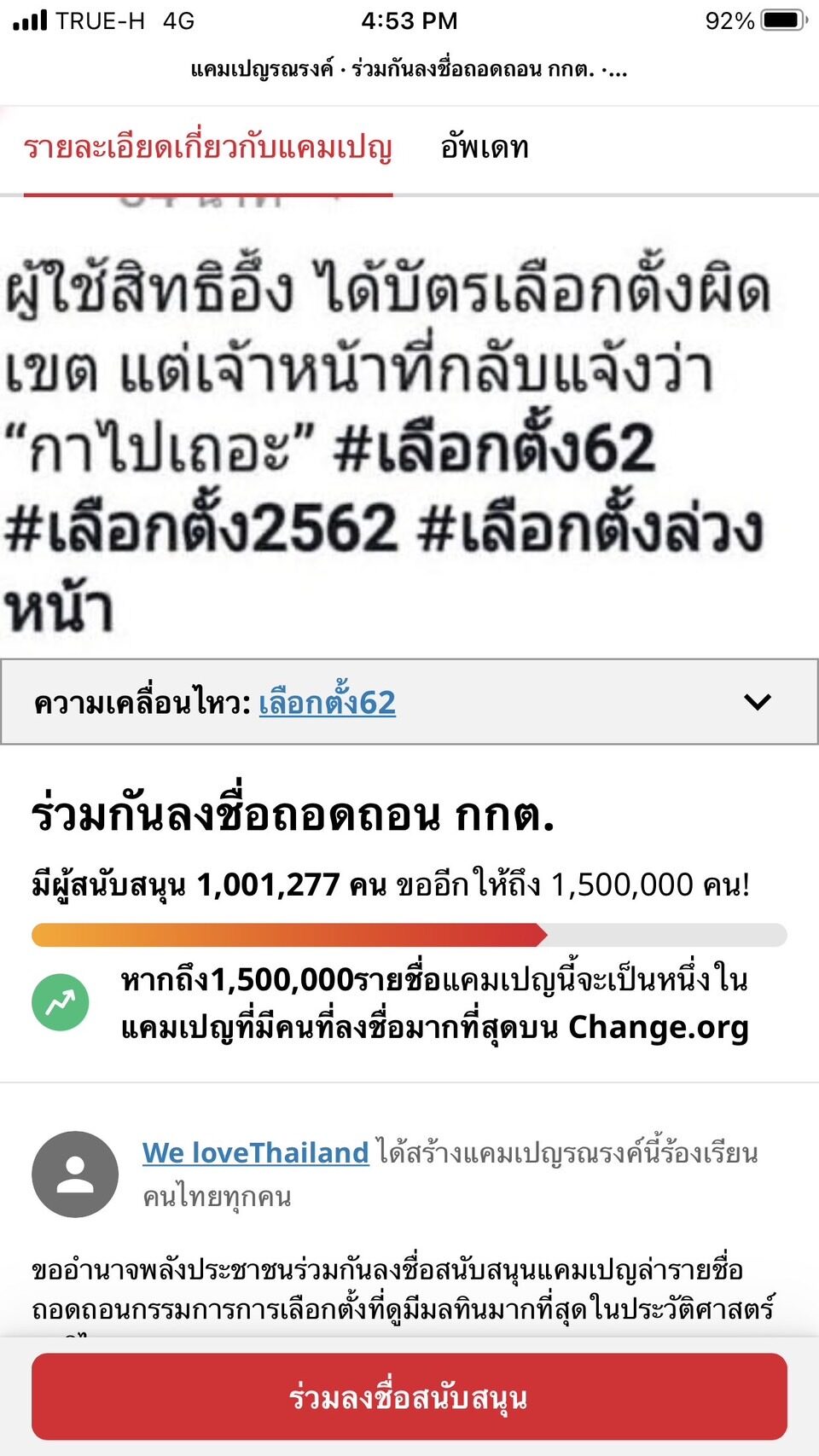Expand the ความเคลื่อนไหว chevron
Viewport: 819px width, 1456px height.
(x=757, y=702)
